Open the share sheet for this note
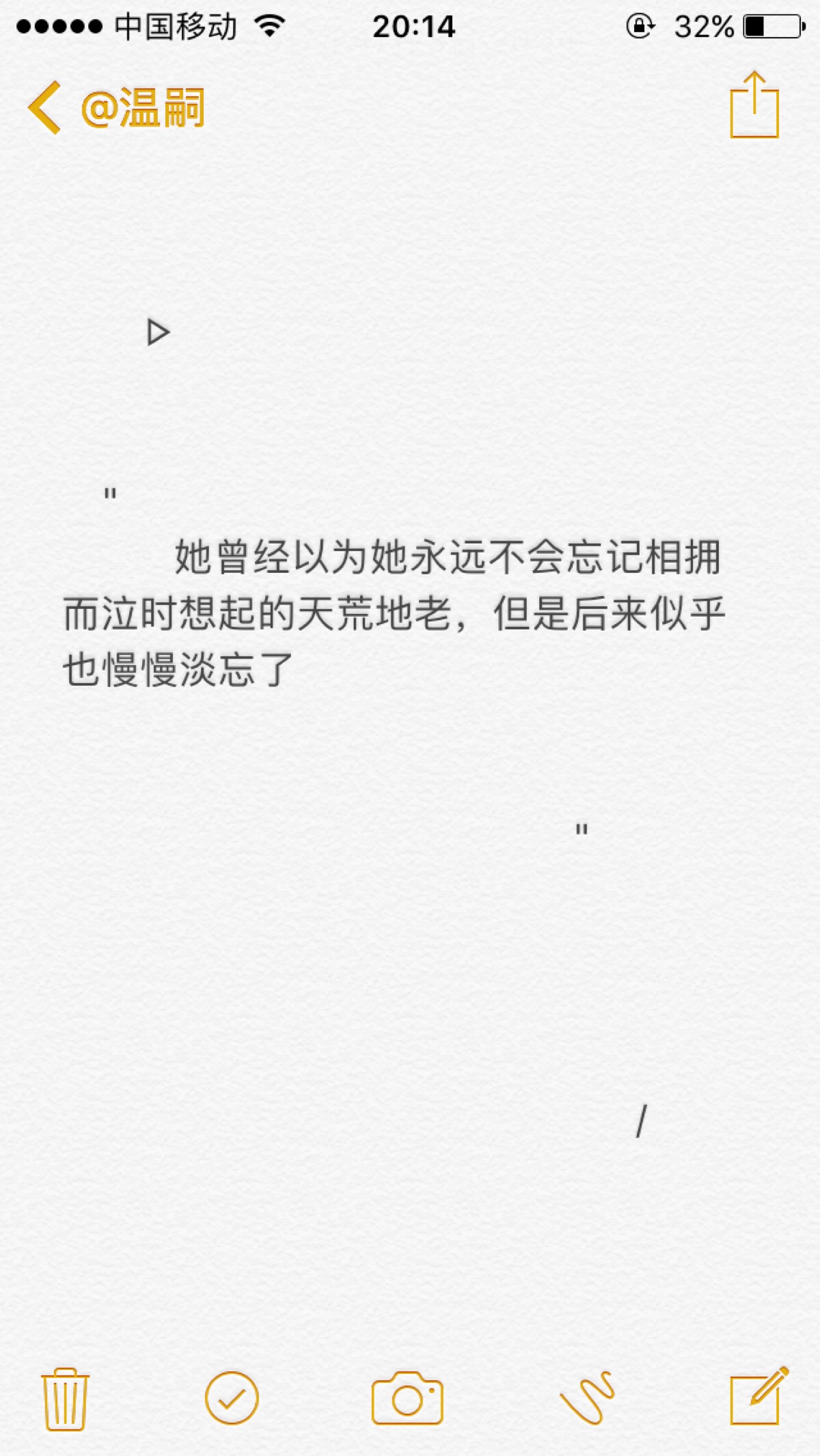 (754, 106)
